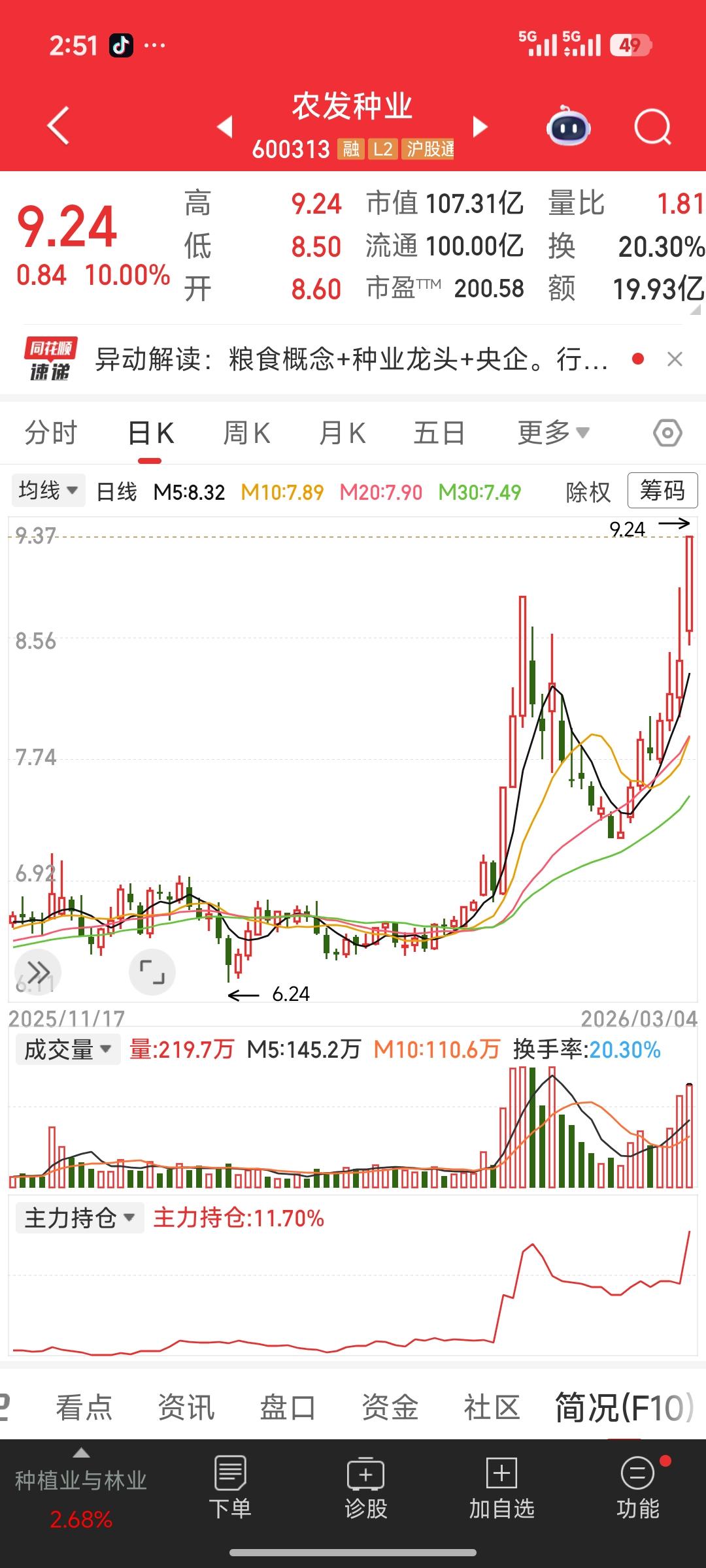706x1568 pixels.
Task: Open the 成交量 indicator dropdown
Action: 66,1049
